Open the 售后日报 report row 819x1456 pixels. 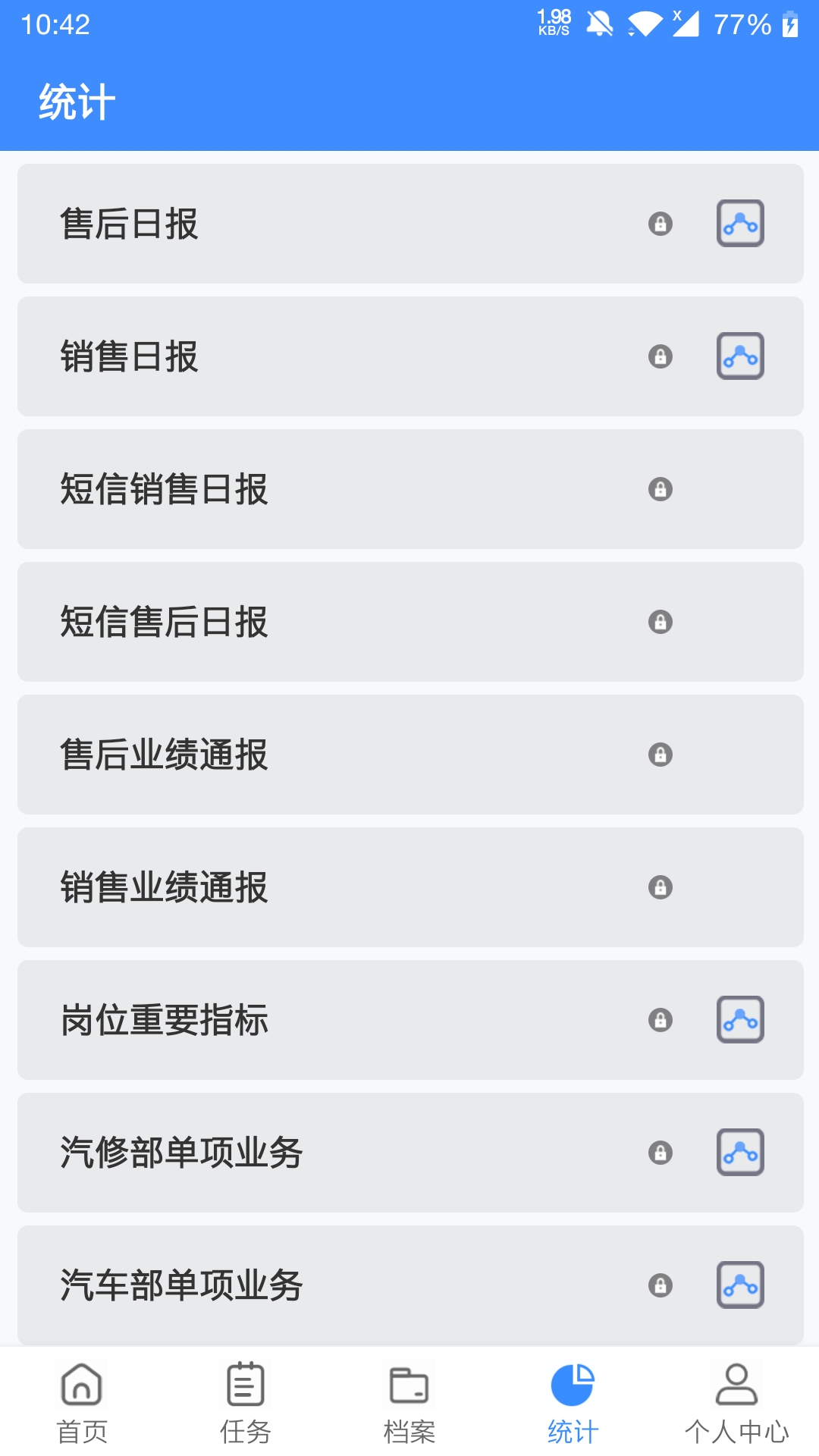[x=410, y=224]
